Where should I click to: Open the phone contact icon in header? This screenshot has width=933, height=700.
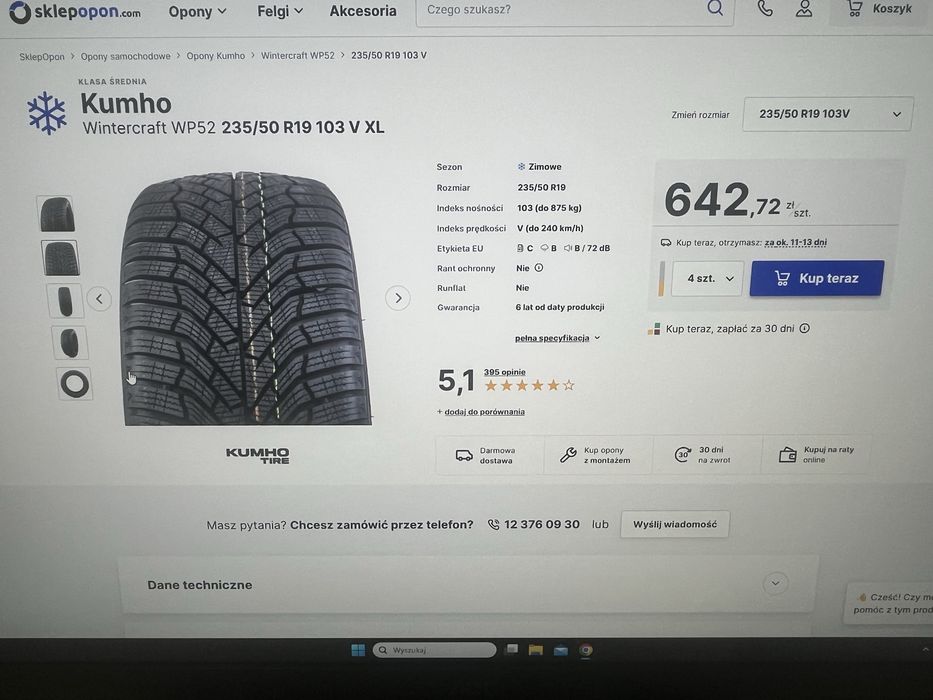coord(765,9)
